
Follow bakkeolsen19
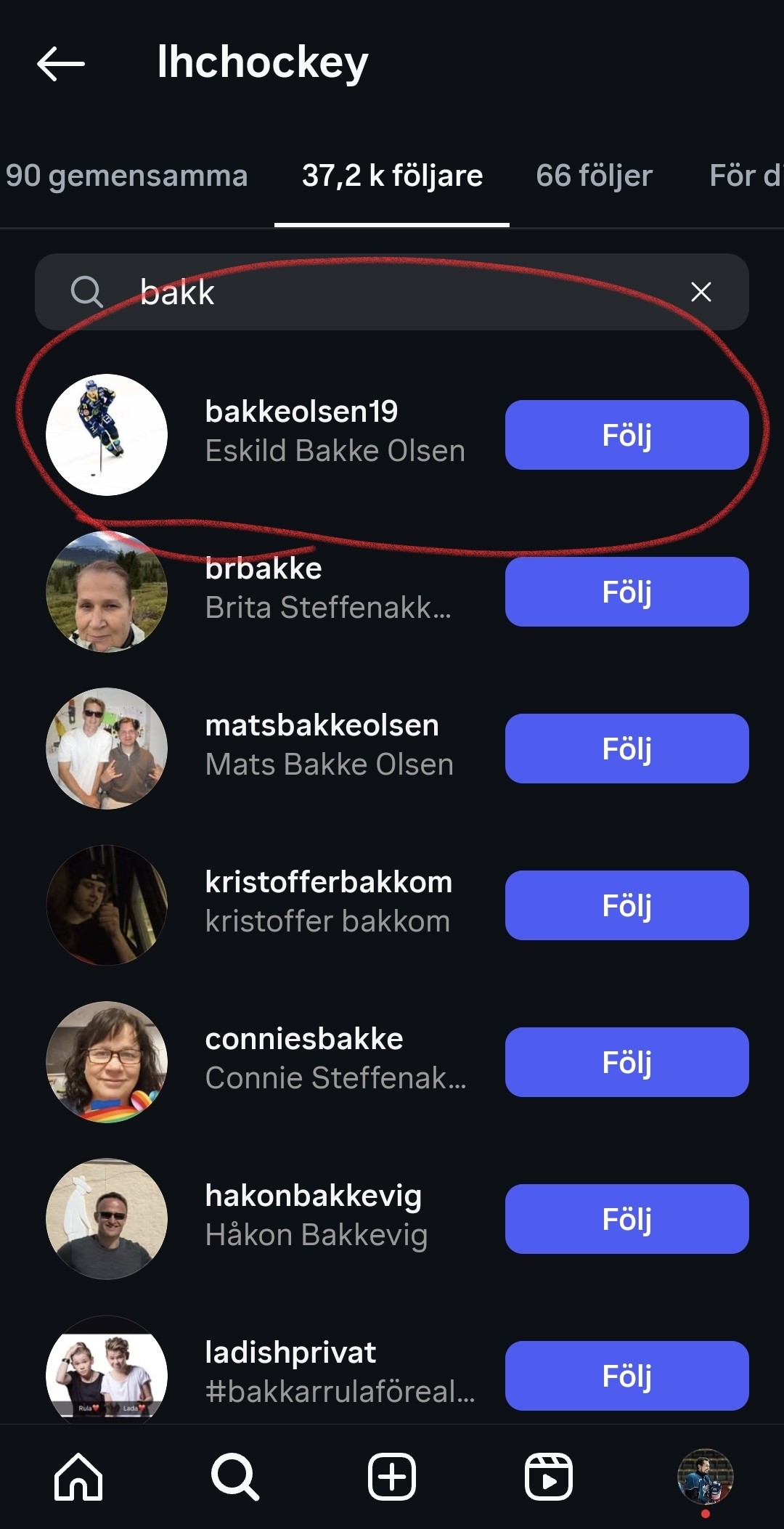point(626,435)
